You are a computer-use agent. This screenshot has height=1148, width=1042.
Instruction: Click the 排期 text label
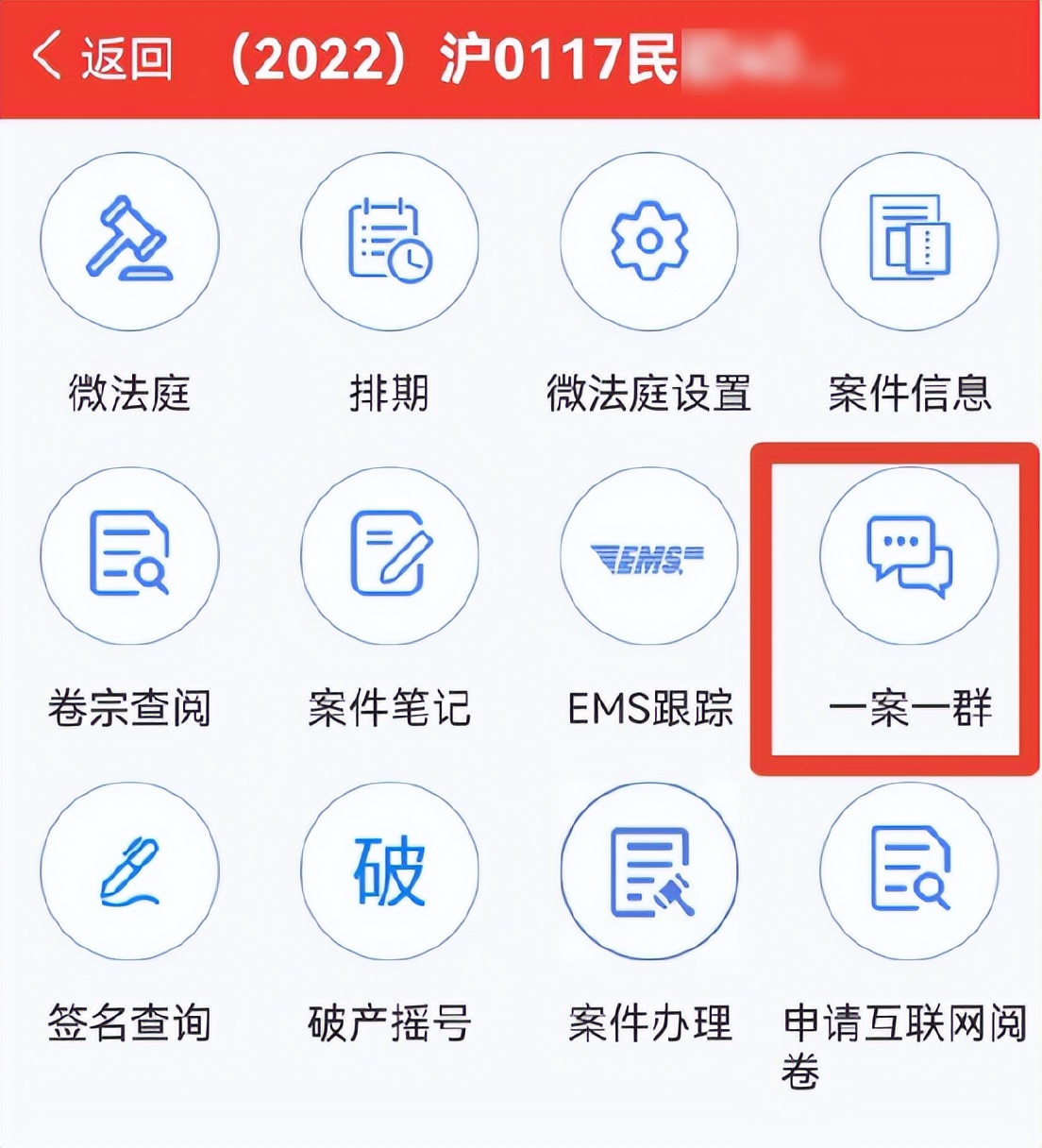[389, 396]
